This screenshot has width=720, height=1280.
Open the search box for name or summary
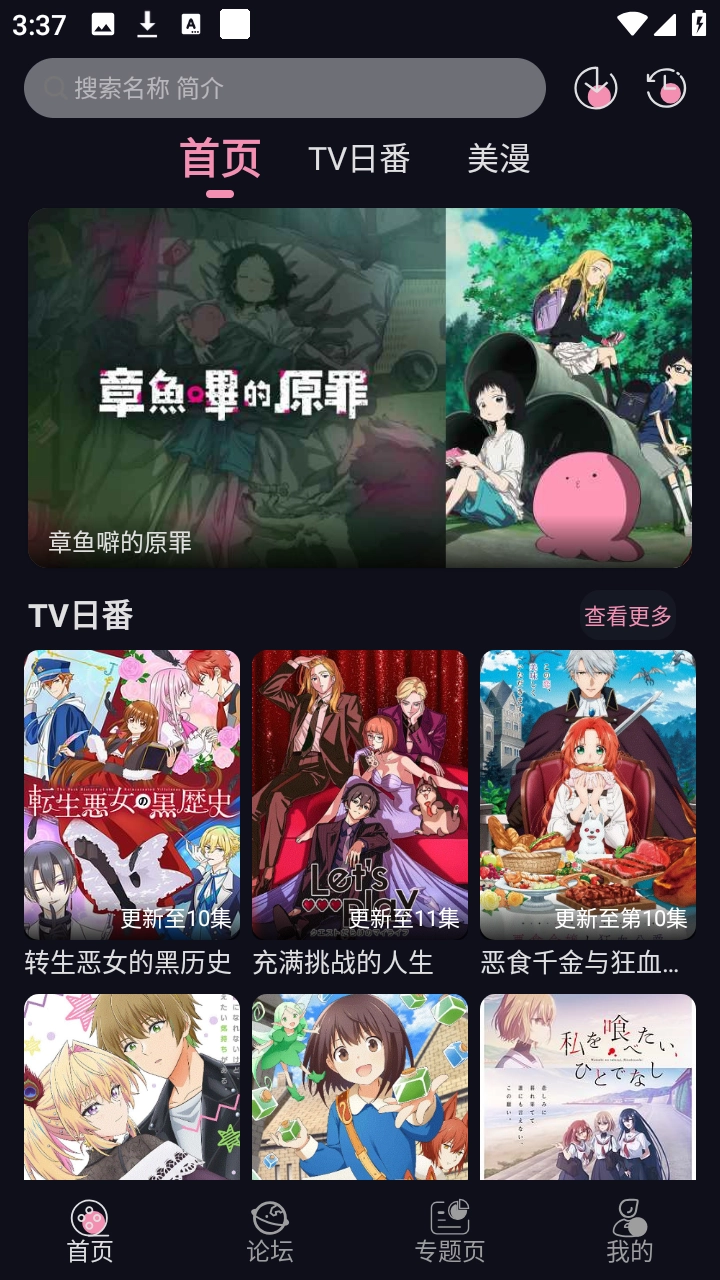[x=285, y=88]
